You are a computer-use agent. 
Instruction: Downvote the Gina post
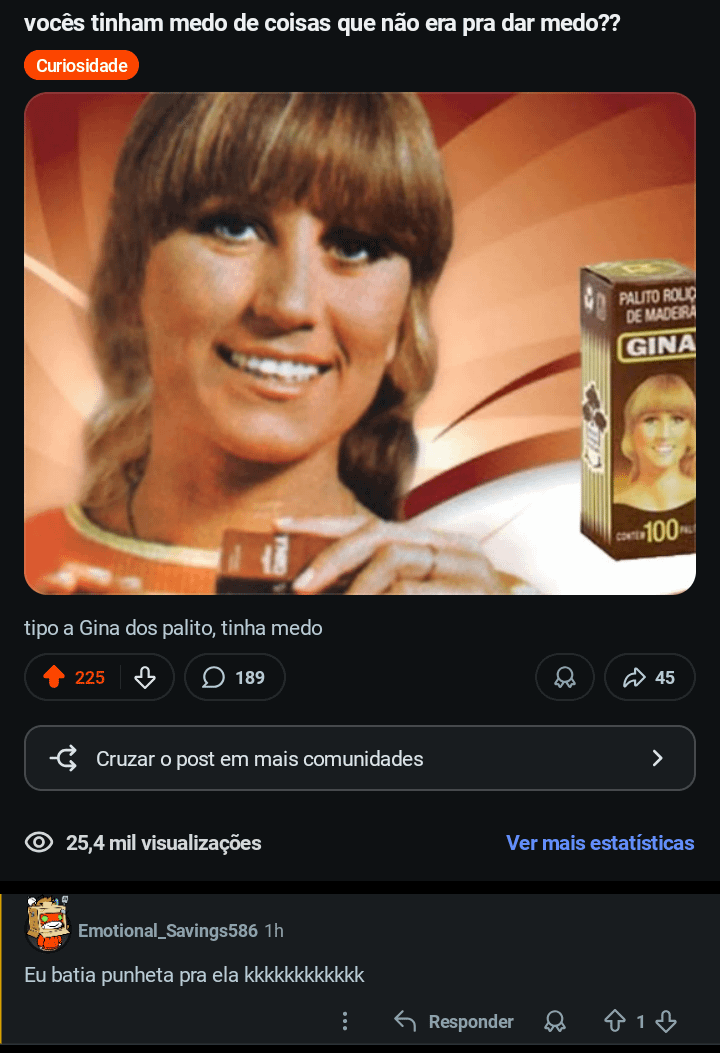pyautogui.click(x=145, y=678)
